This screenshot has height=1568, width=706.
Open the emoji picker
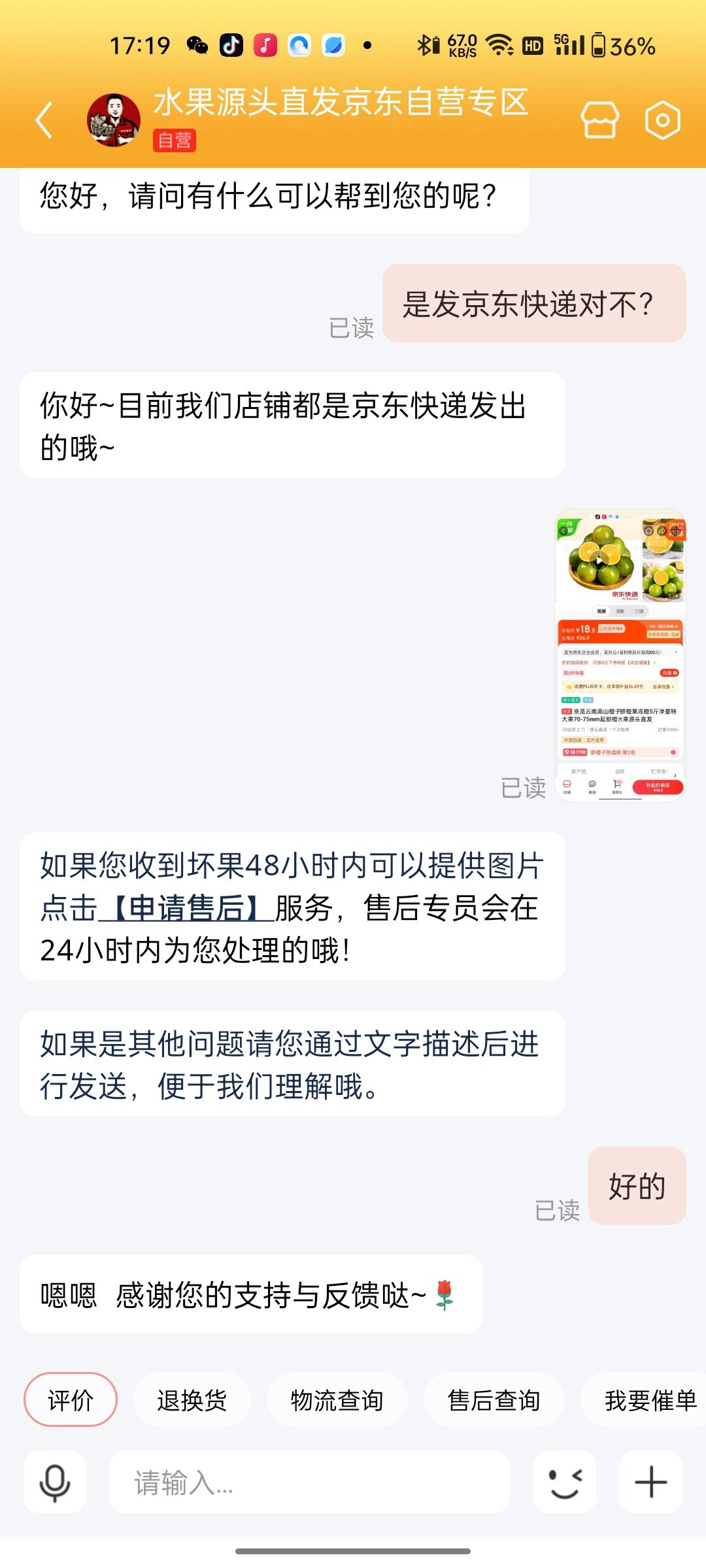(x=565, y=1482)
